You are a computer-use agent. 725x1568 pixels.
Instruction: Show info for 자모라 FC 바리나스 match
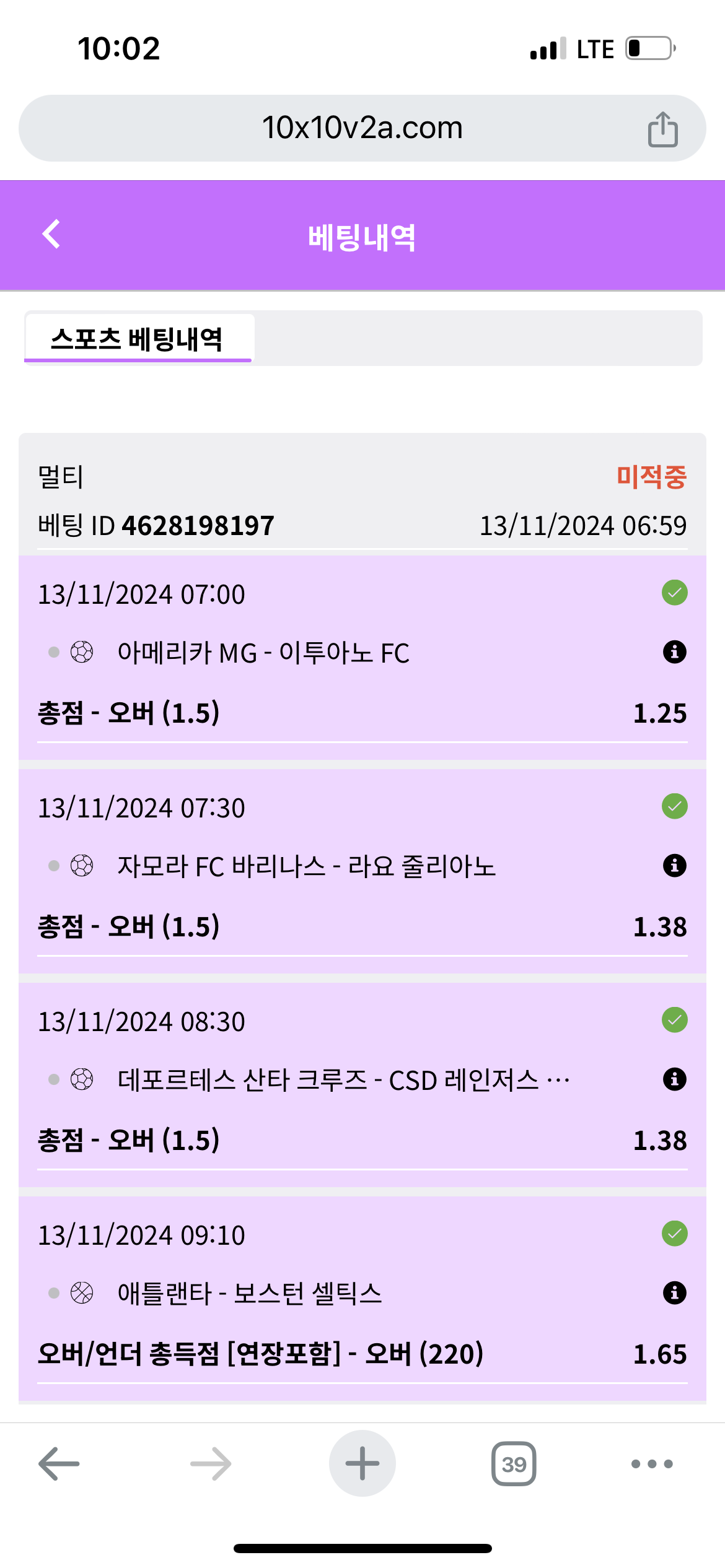674,866
